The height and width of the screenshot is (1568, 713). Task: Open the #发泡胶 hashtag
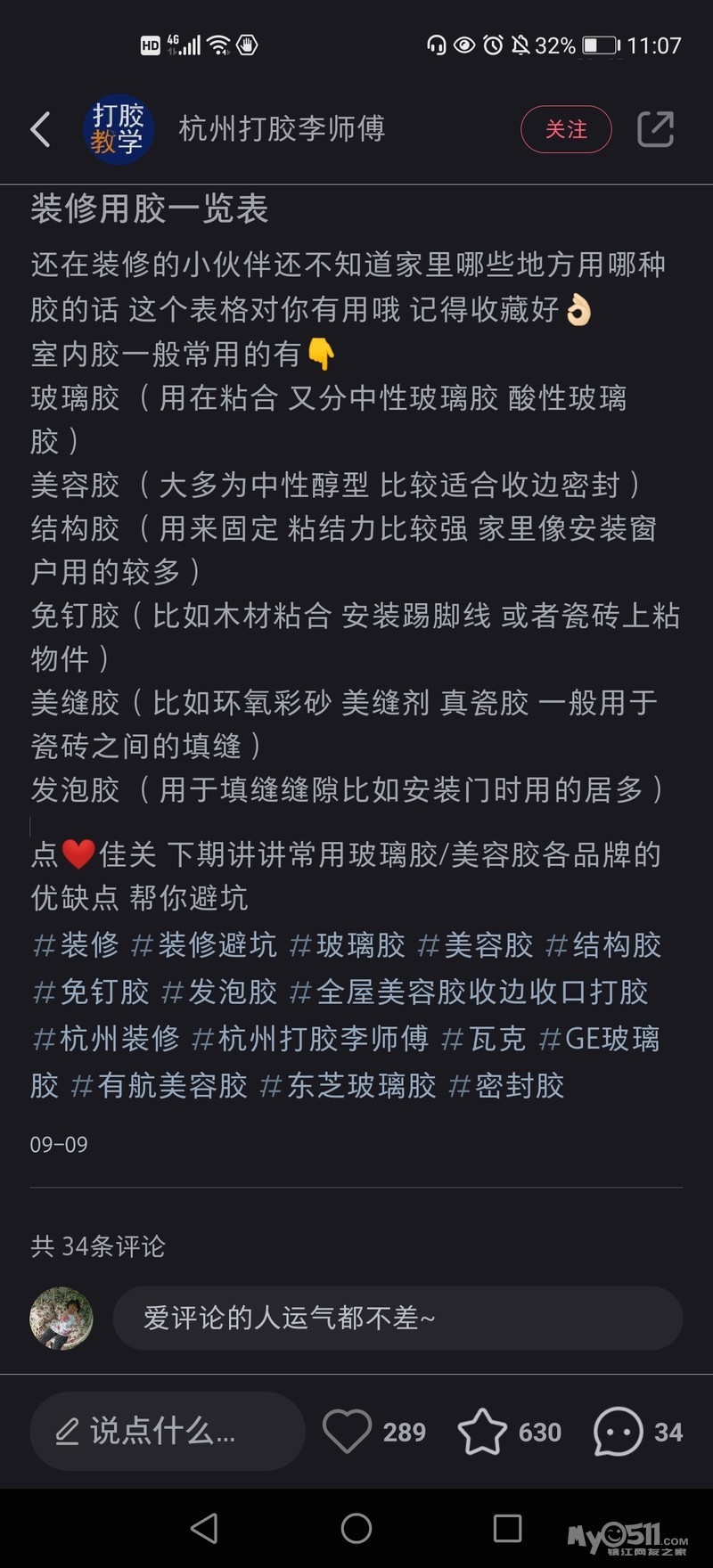(219, 992)
